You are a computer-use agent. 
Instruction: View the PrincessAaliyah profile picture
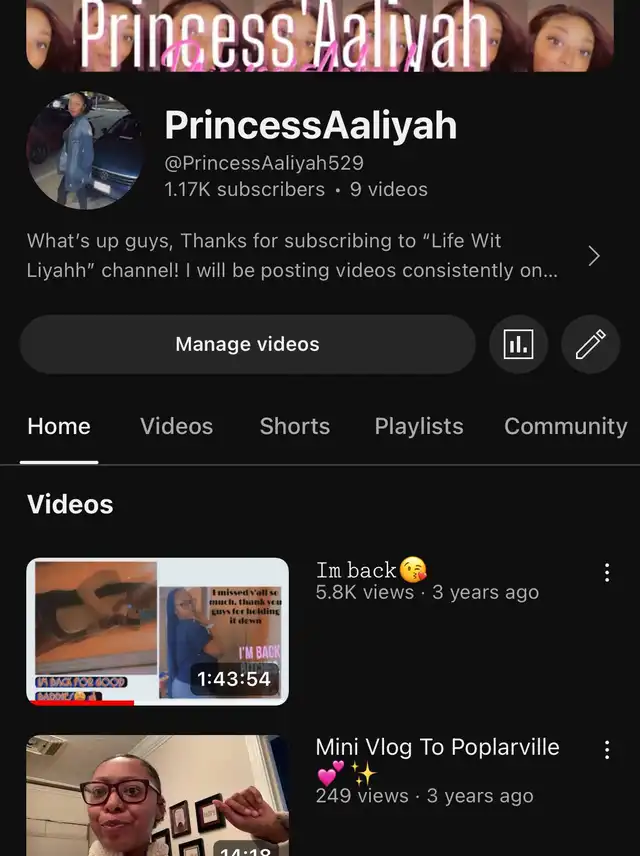point(84,150)
